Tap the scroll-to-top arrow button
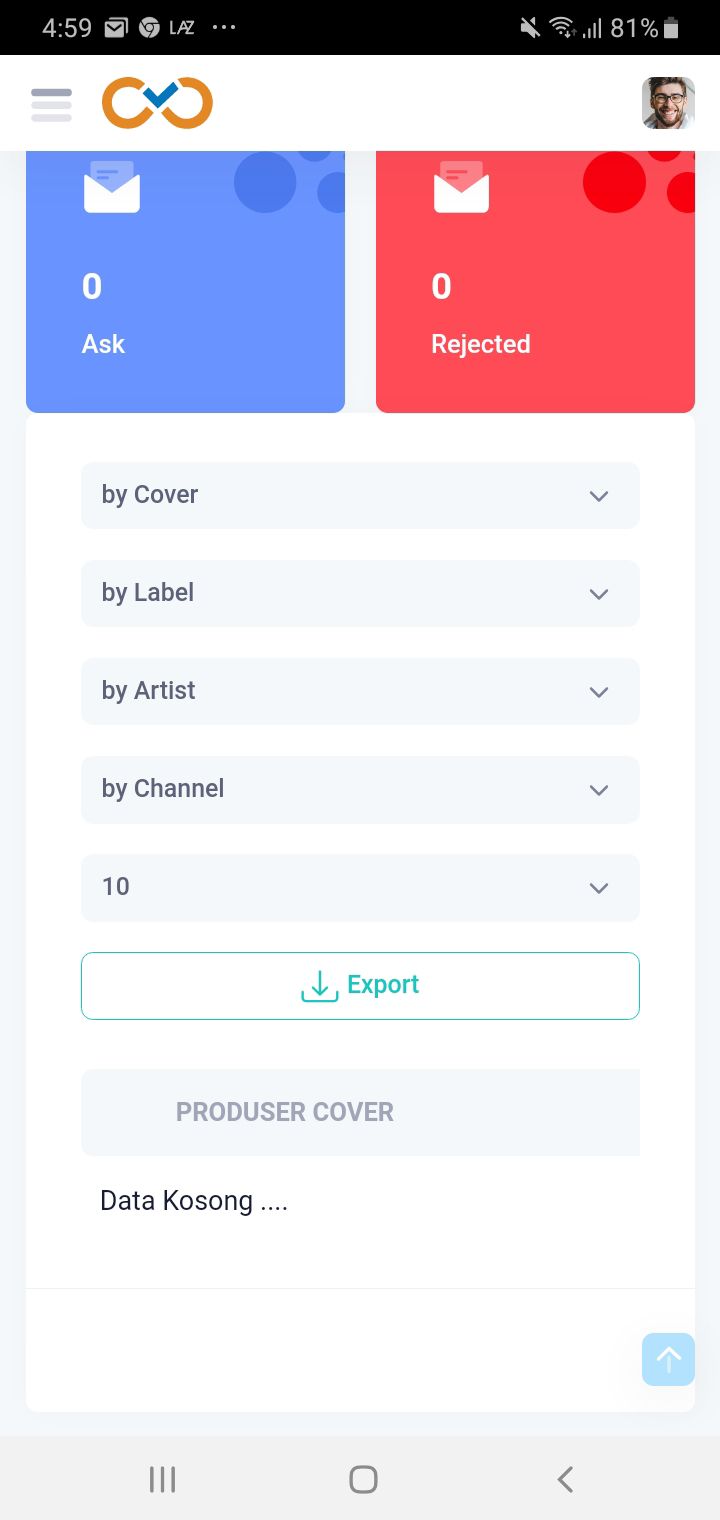Image resolution: width=720 pixels, height=1520 pixels. (668, 1359)
